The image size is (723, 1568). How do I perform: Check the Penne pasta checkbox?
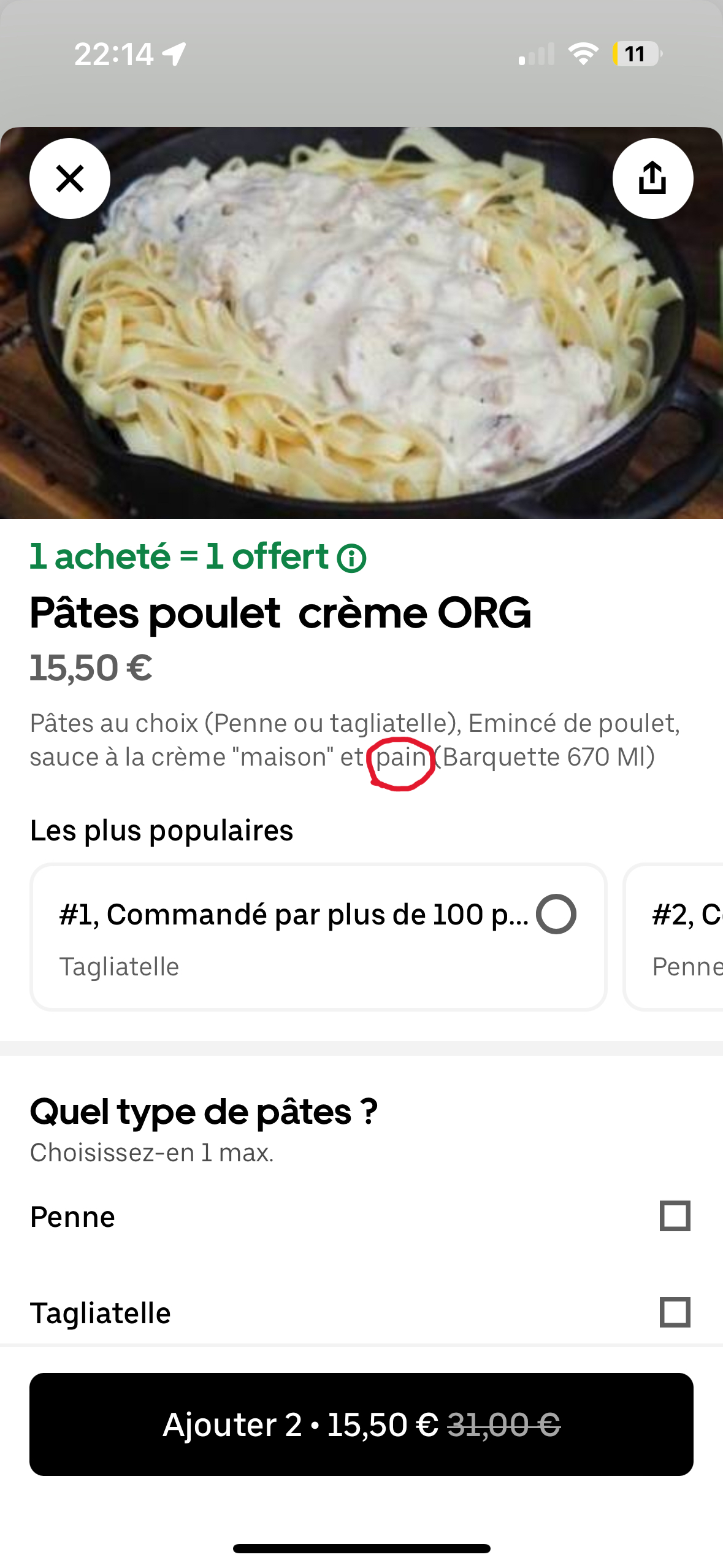click(675, 1216)
